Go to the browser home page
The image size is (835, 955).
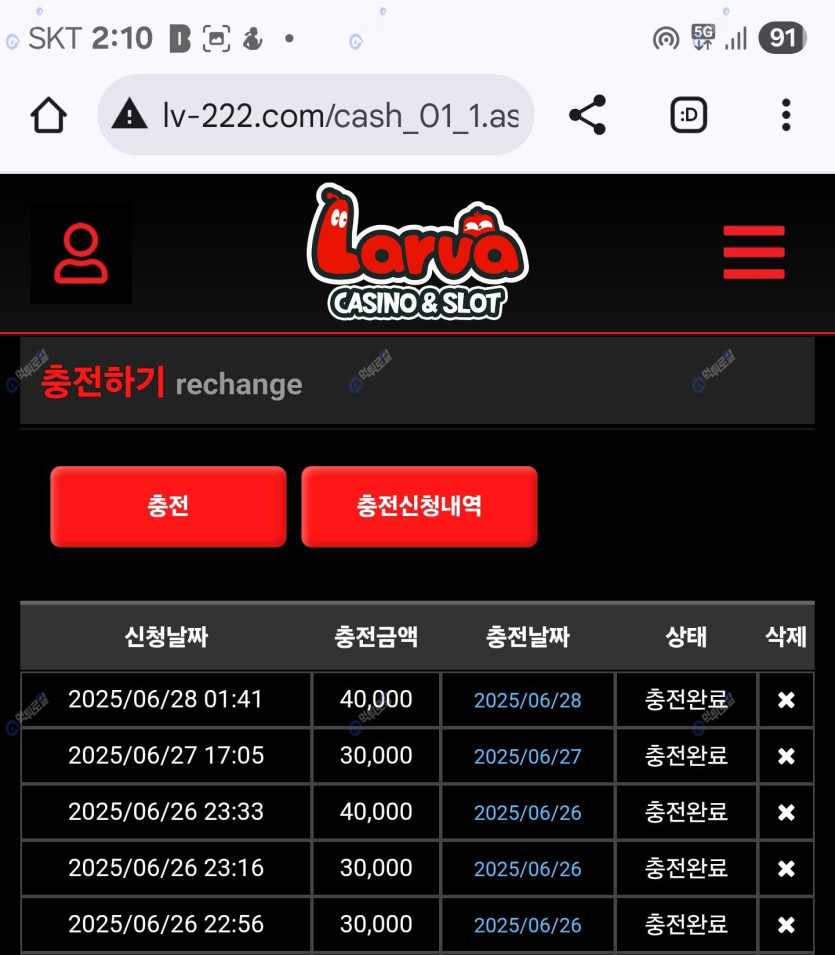(x=48, y=116)
